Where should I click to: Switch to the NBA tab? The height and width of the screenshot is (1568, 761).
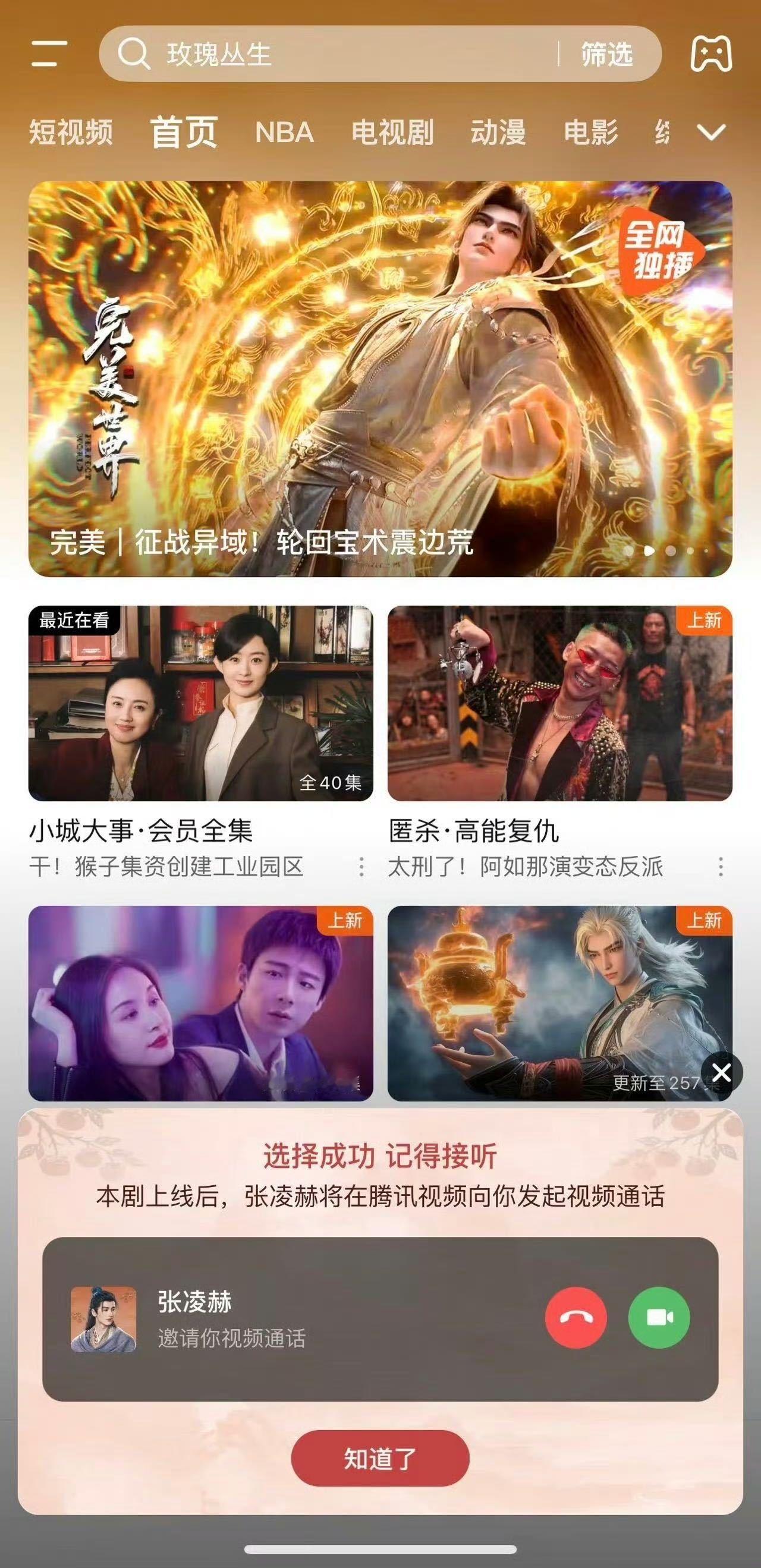tap(284, 132)
